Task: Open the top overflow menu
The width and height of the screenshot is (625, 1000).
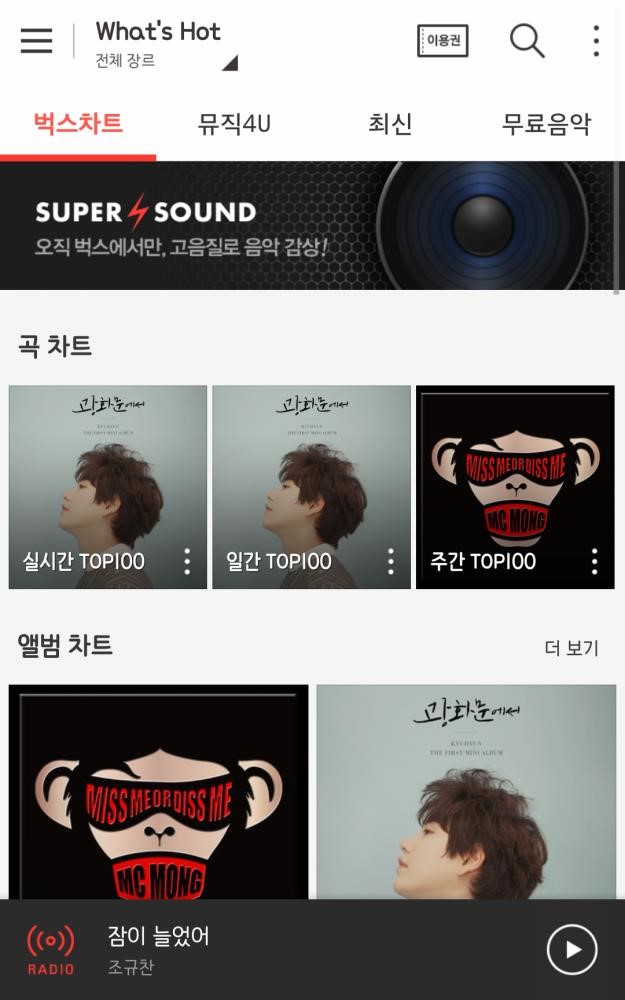Action: click(x=596, y=41)
